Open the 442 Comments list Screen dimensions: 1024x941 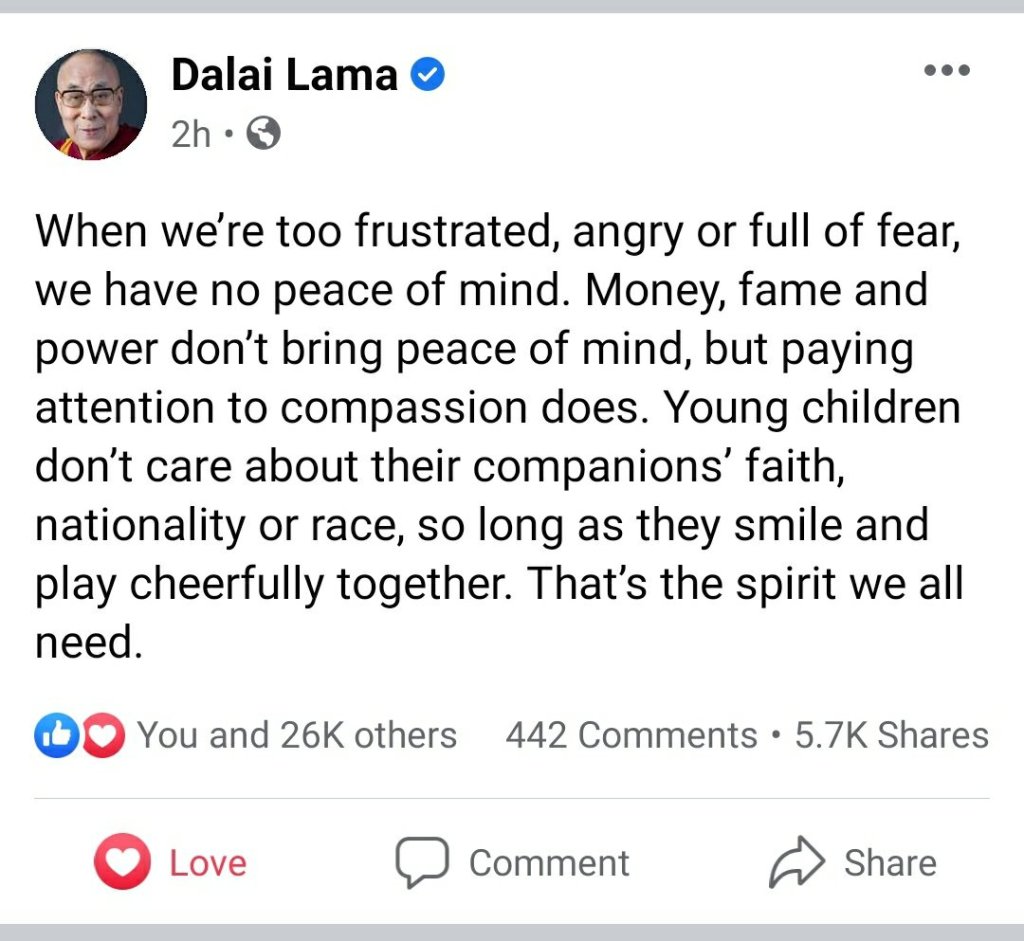631,735
